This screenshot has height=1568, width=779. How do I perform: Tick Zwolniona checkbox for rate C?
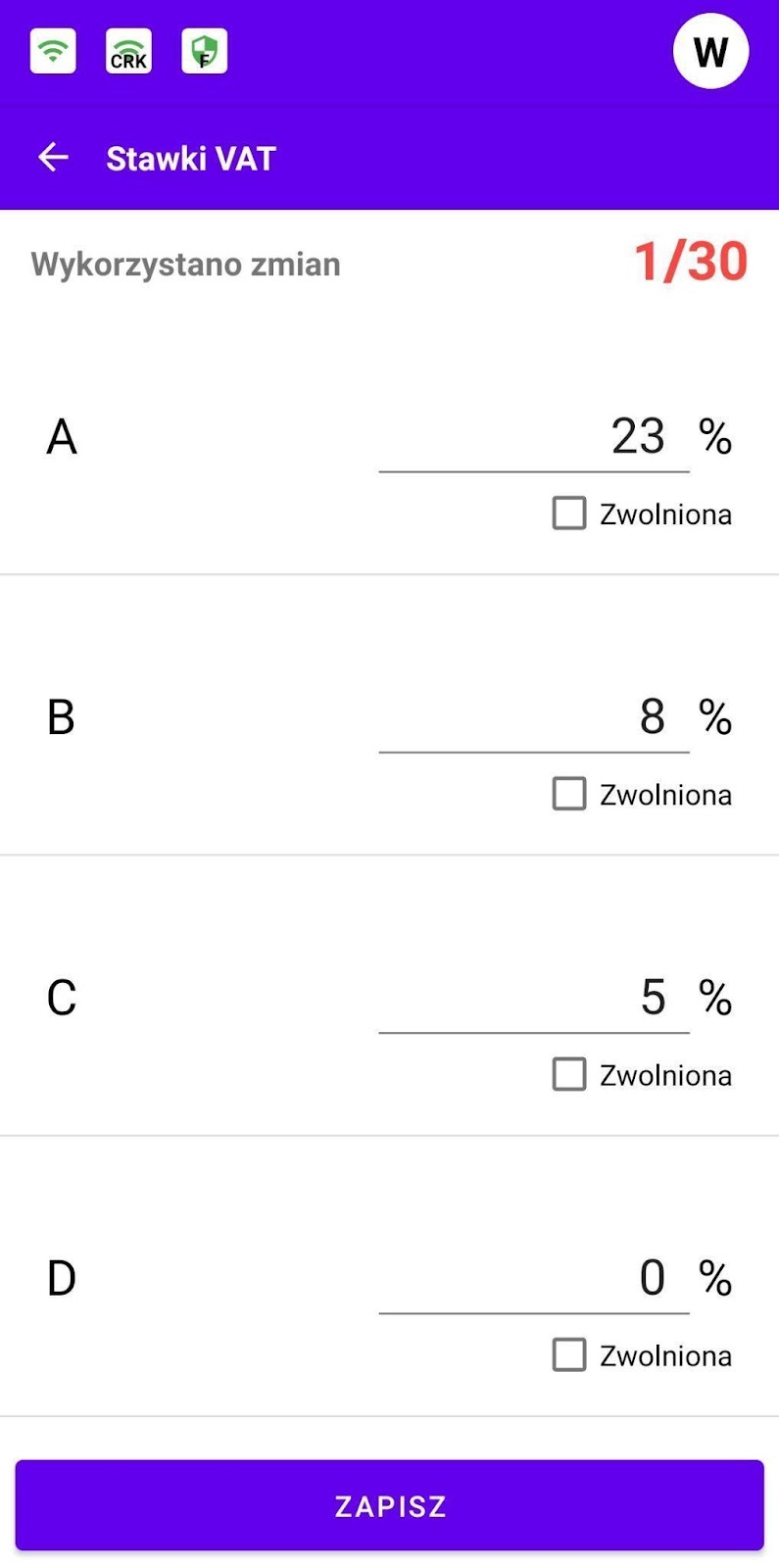569,1074
